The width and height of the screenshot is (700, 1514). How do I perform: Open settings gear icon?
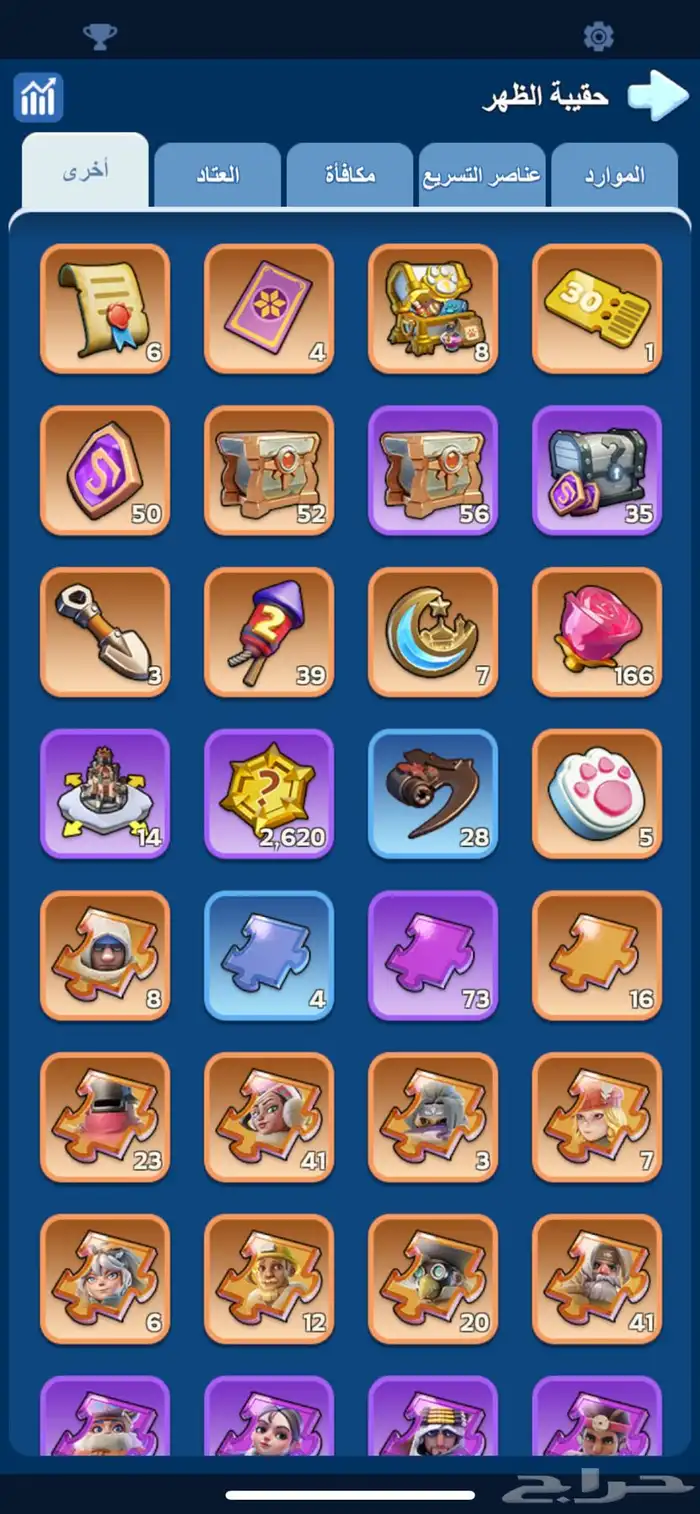click(598, 37)
